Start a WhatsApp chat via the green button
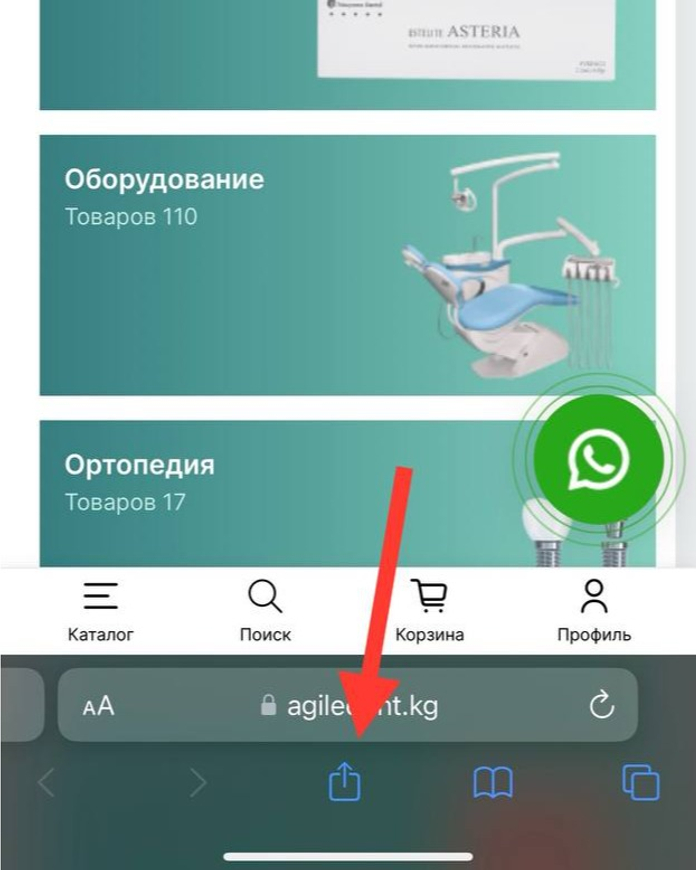This screenshot has width=696, height=870. coord(598,459)
